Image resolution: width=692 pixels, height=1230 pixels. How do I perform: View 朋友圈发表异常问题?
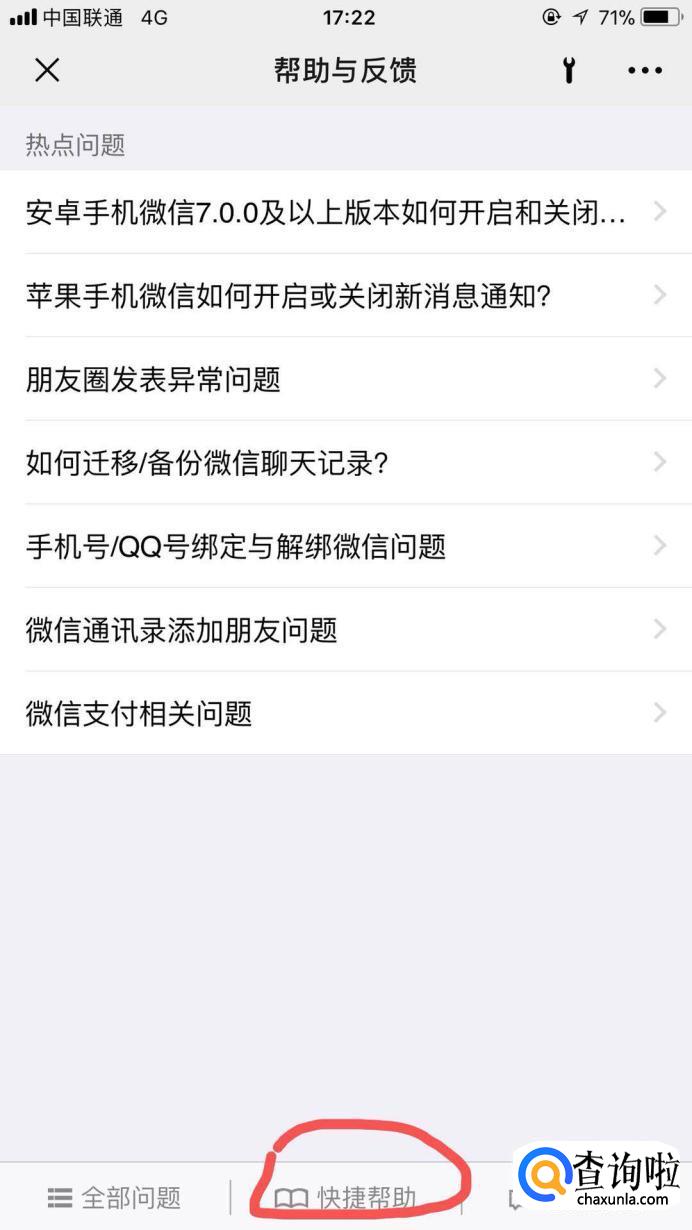pos(346,379)
